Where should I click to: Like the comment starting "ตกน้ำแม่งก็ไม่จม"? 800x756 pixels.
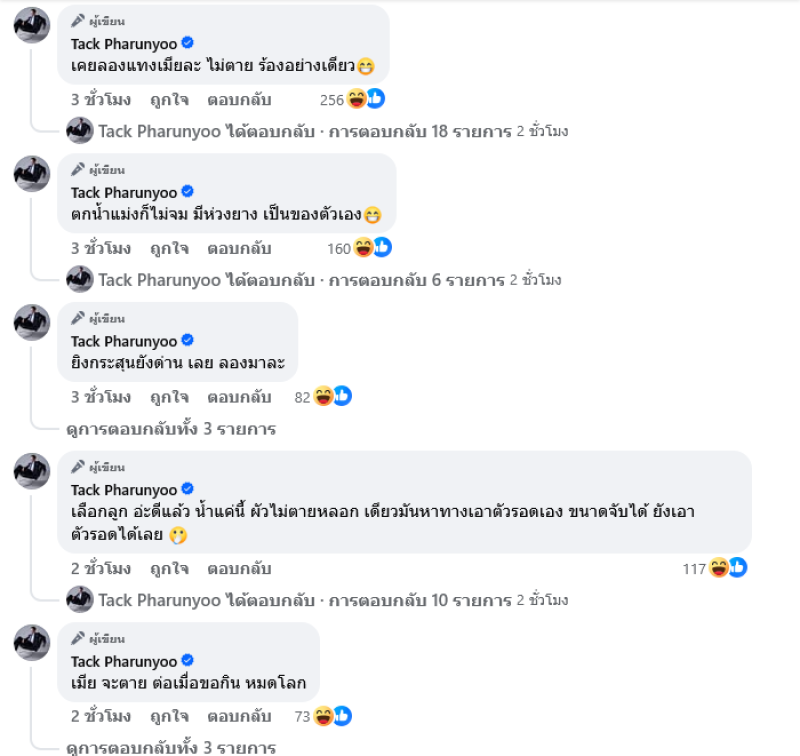point(169,248)
